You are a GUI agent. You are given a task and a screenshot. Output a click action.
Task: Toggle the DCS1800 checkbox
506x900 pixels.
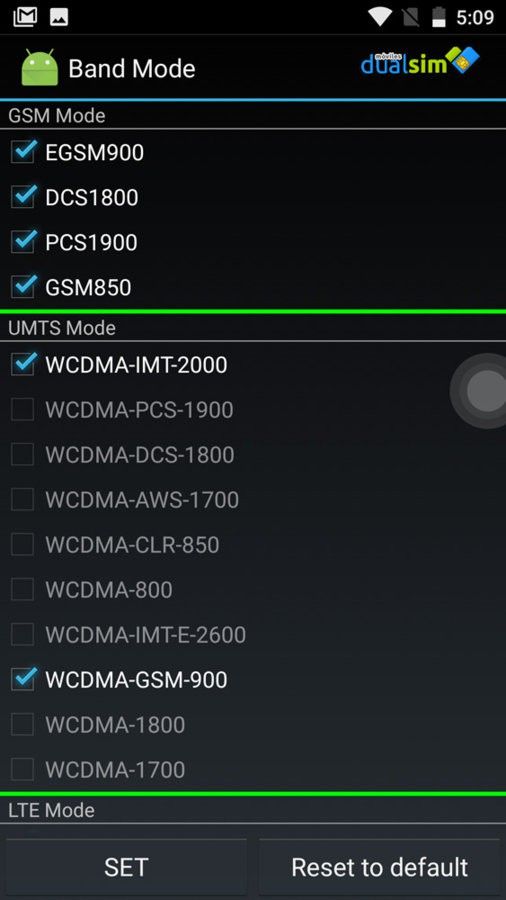tap(23, 197)
